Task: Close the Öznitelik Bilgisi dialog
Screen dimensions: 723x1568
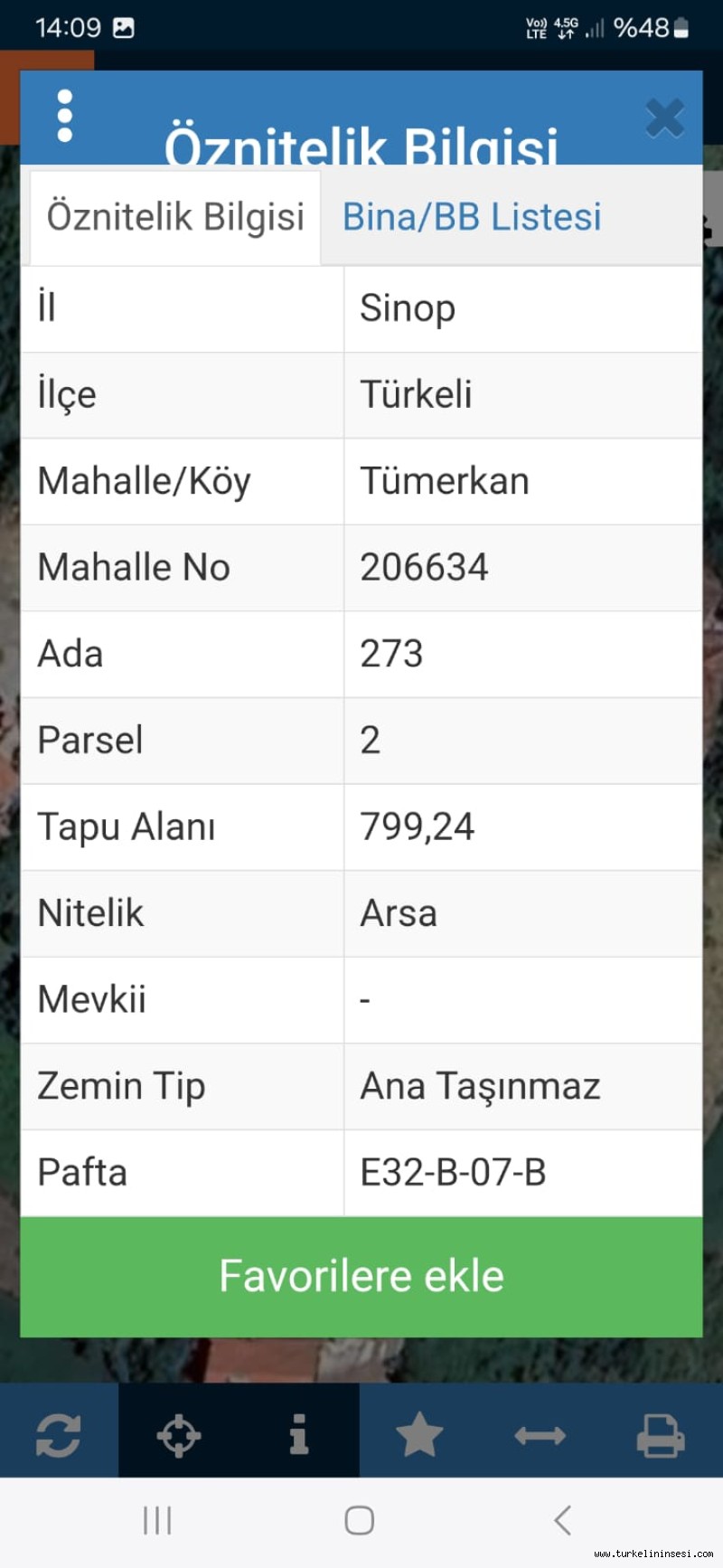Action: coord(664,118)
